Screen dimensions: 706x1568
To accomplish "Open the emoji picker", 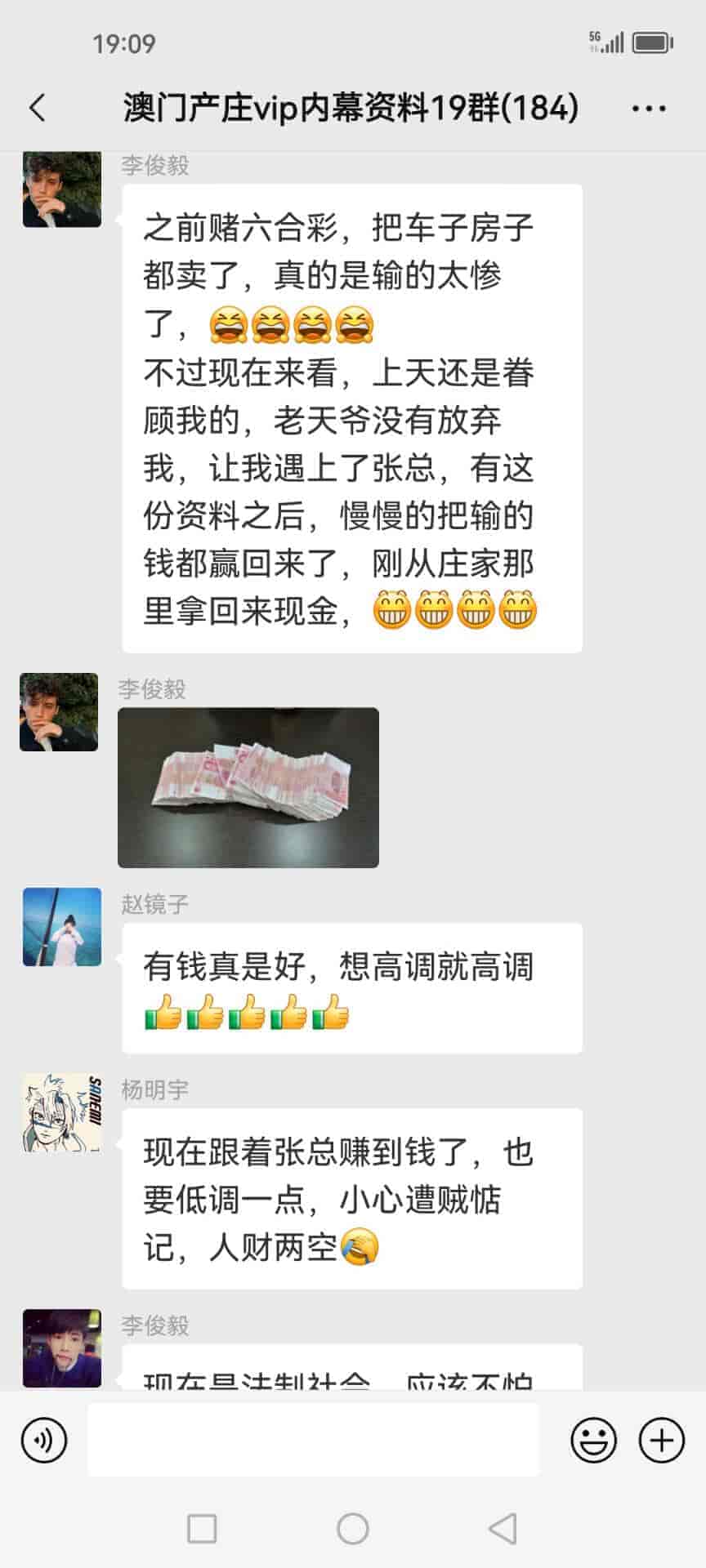I will point(593,1440).
